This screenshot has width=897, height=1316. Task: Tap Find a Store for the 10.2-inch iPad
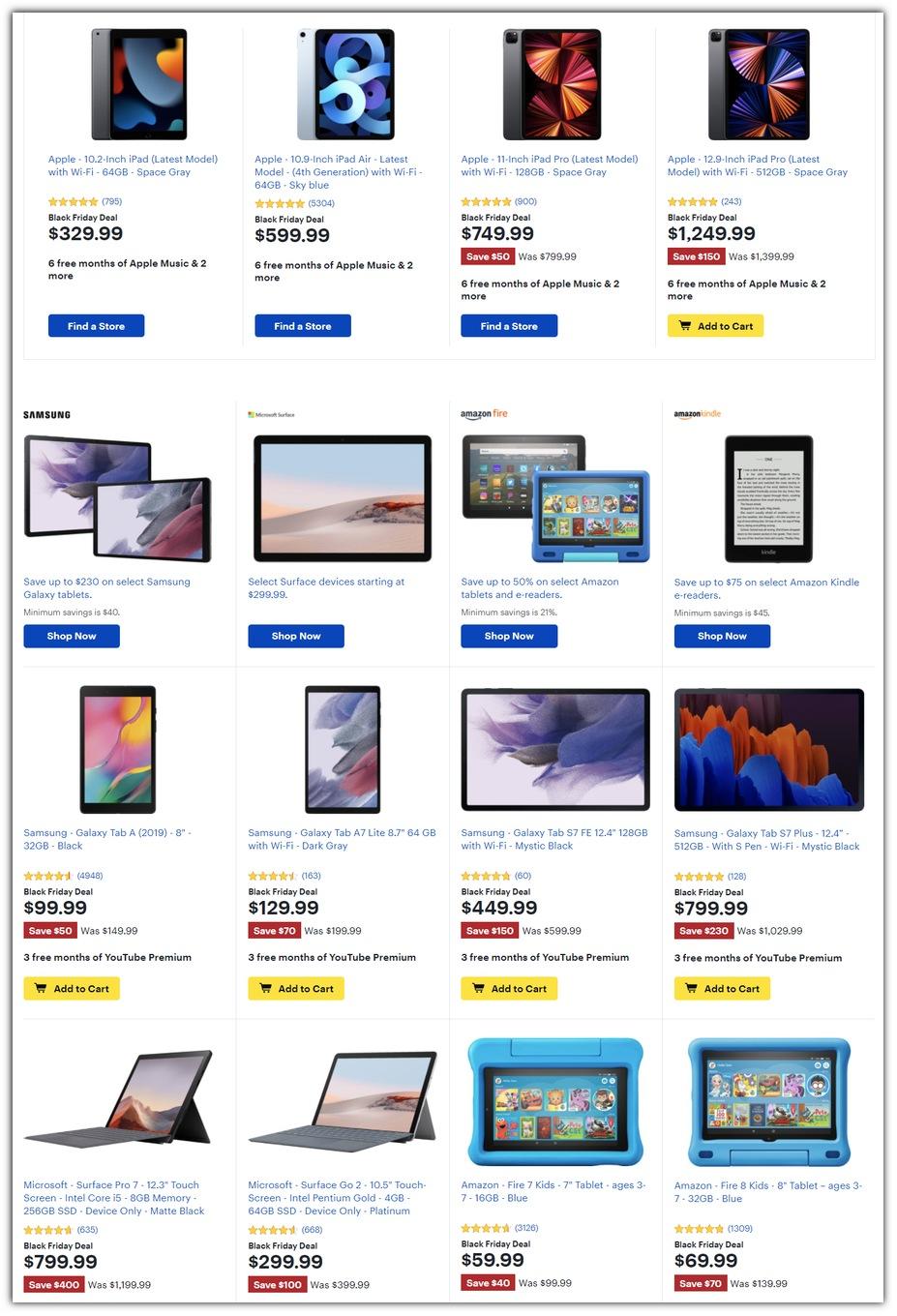click(x=96, y=326)
